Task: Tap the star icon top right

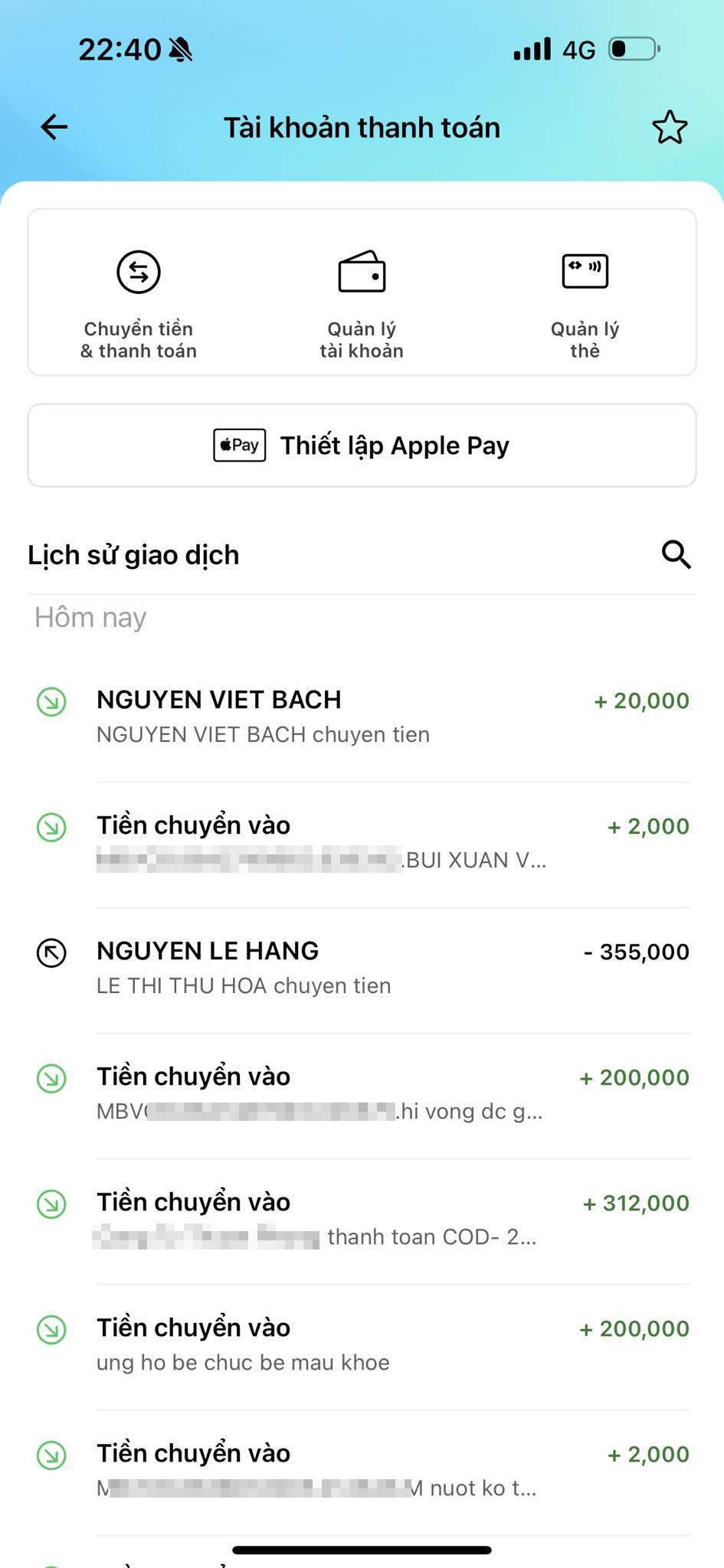Action: click(670, 126)
